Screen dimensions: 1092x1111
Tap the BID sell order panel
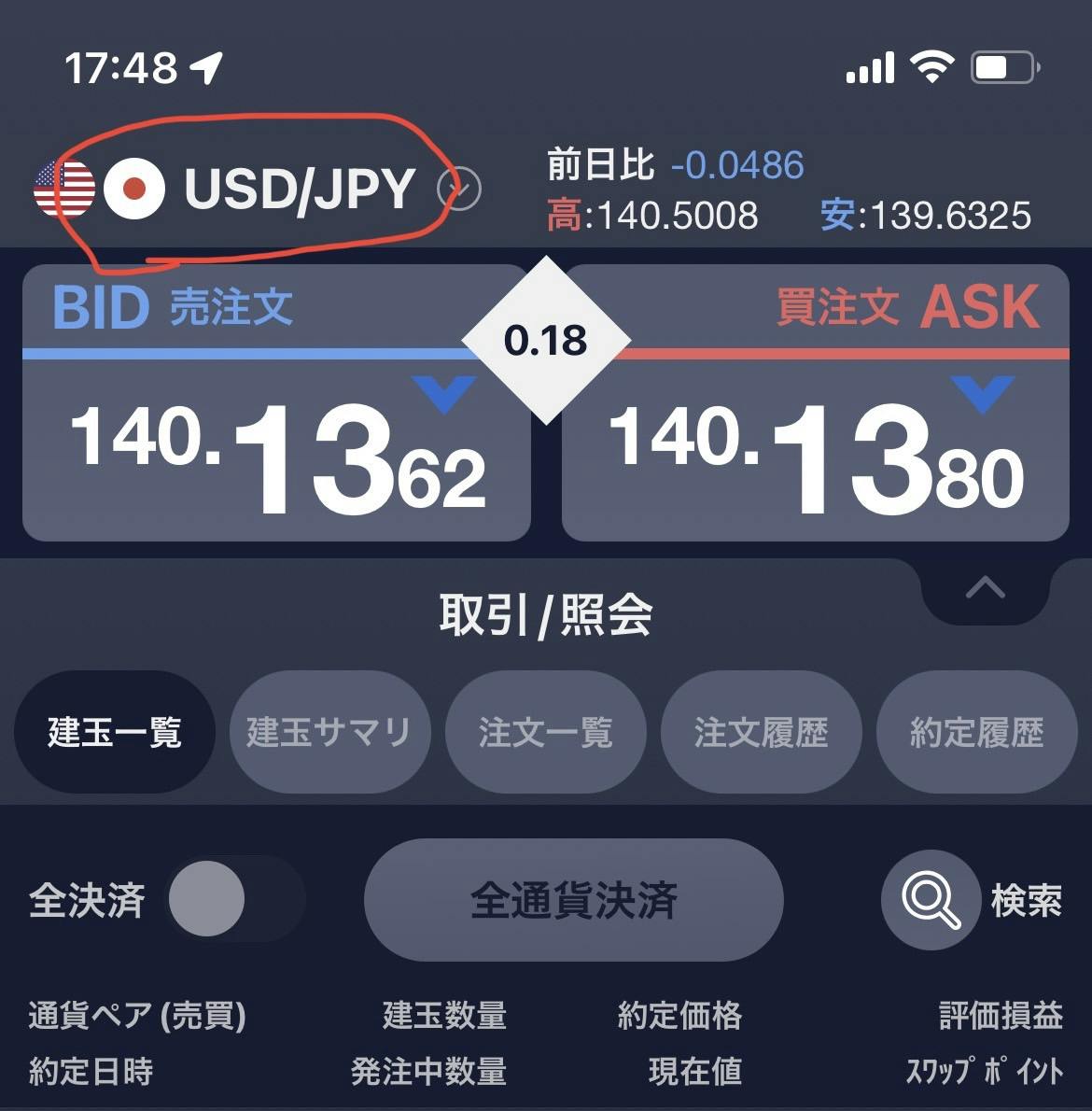pos(276,403)
